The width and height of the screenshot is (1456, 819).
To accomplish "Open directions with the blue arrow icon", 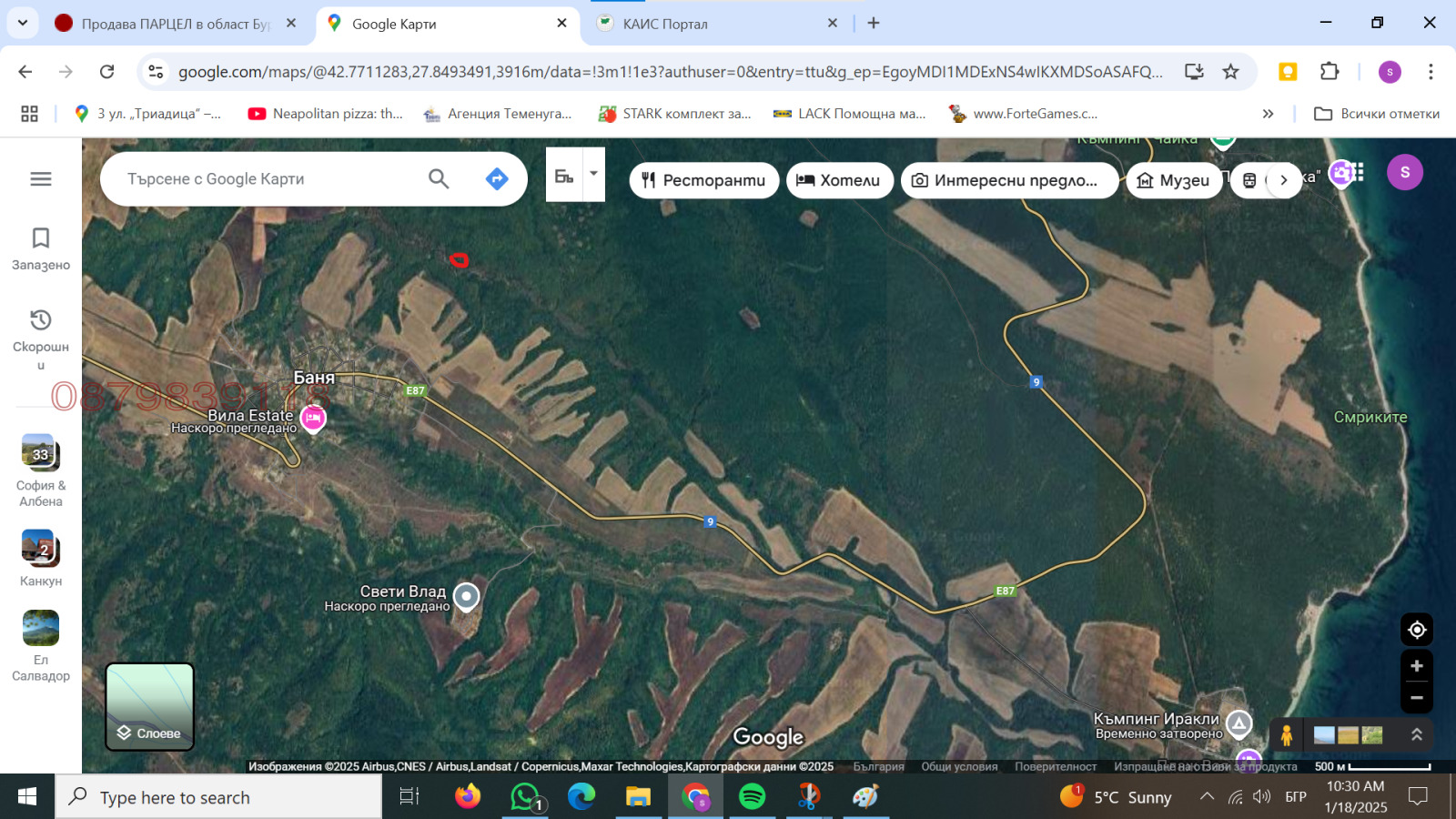I will coord(497,179).
